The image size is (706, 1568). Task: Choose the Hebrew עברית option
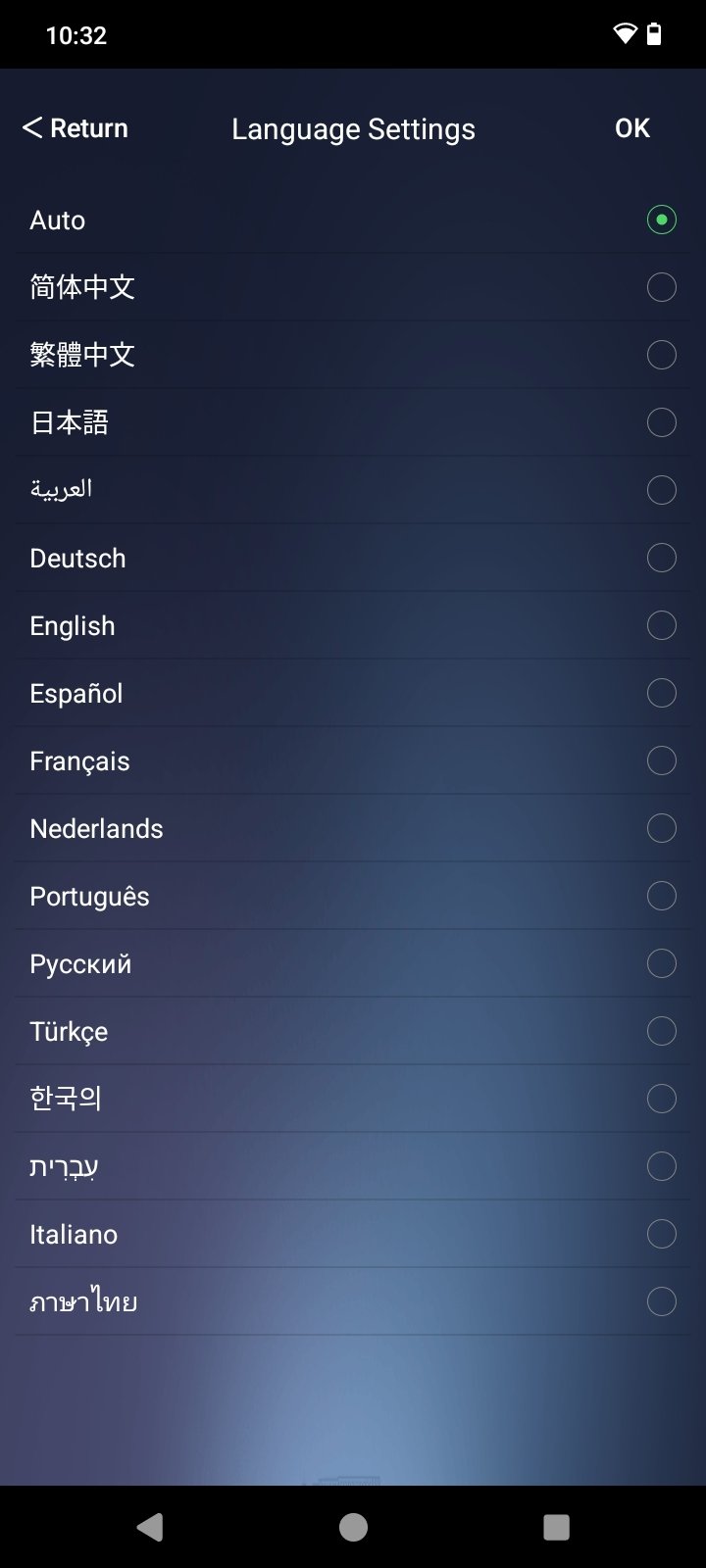(661, 1166)
